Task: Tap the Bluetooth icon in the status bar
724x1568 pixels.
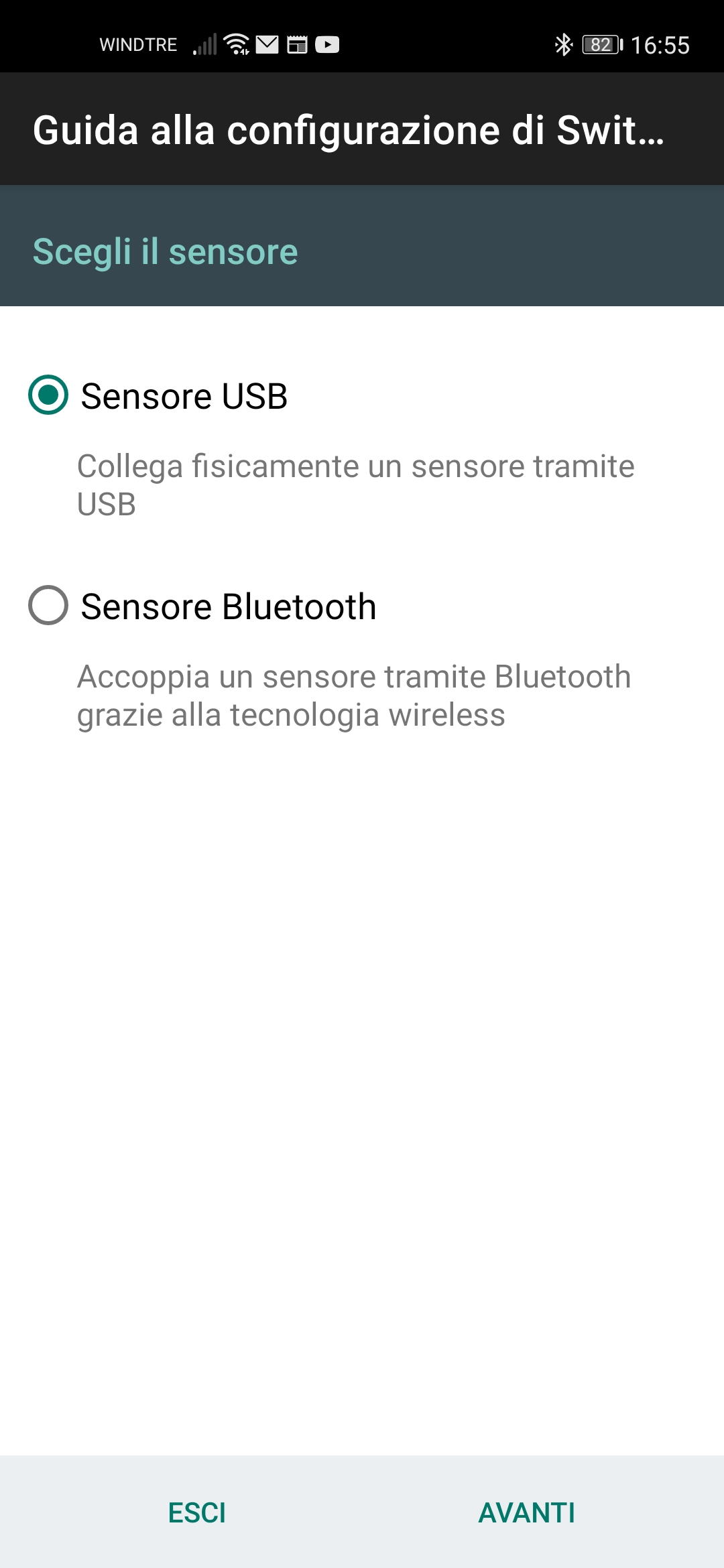Action: pyautogui.click(x=562, y=44)
